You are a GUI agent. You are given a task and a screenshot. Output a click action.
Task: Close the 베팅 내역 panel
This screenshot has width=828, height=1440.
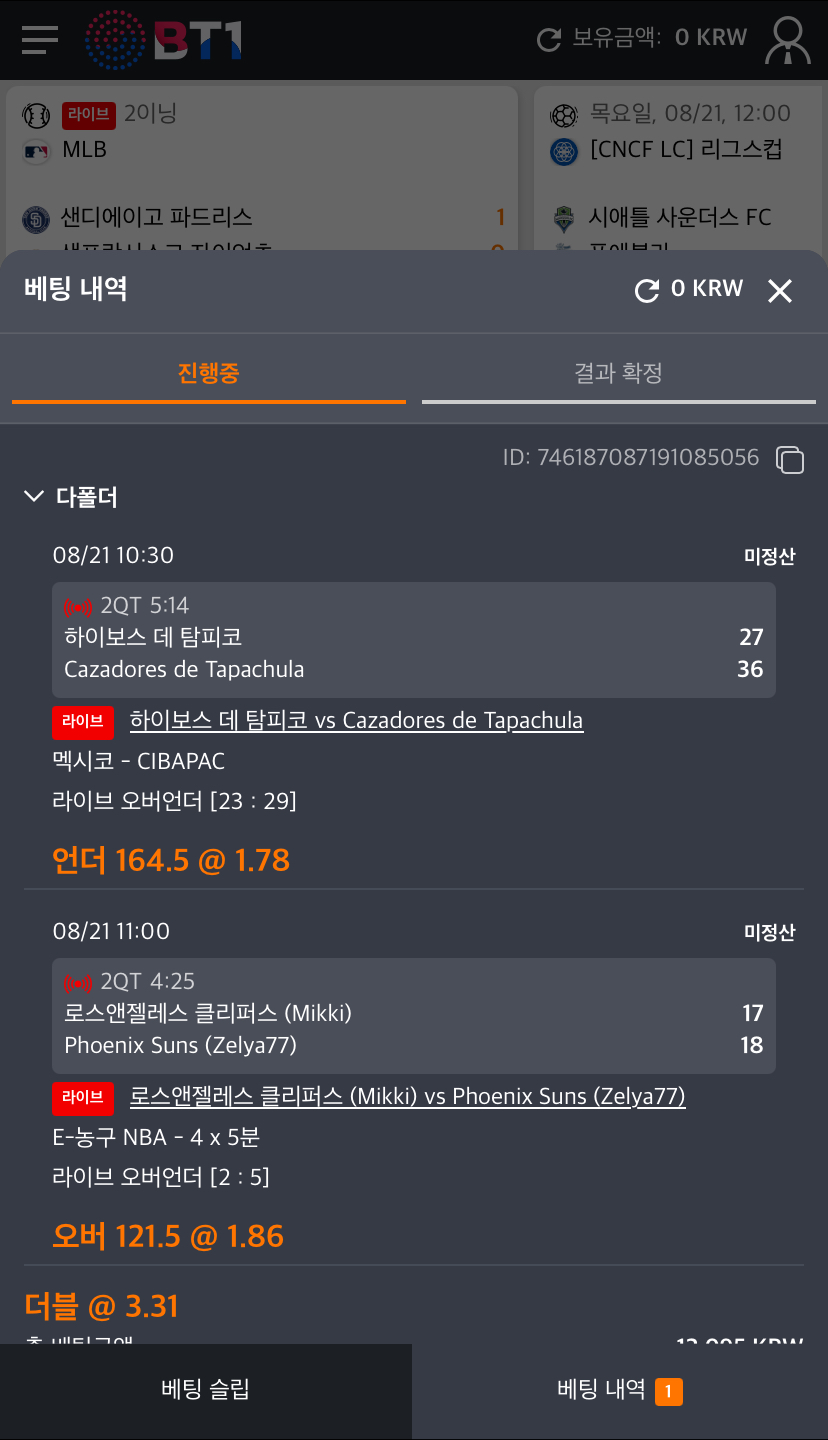click(x=780, y=291)
